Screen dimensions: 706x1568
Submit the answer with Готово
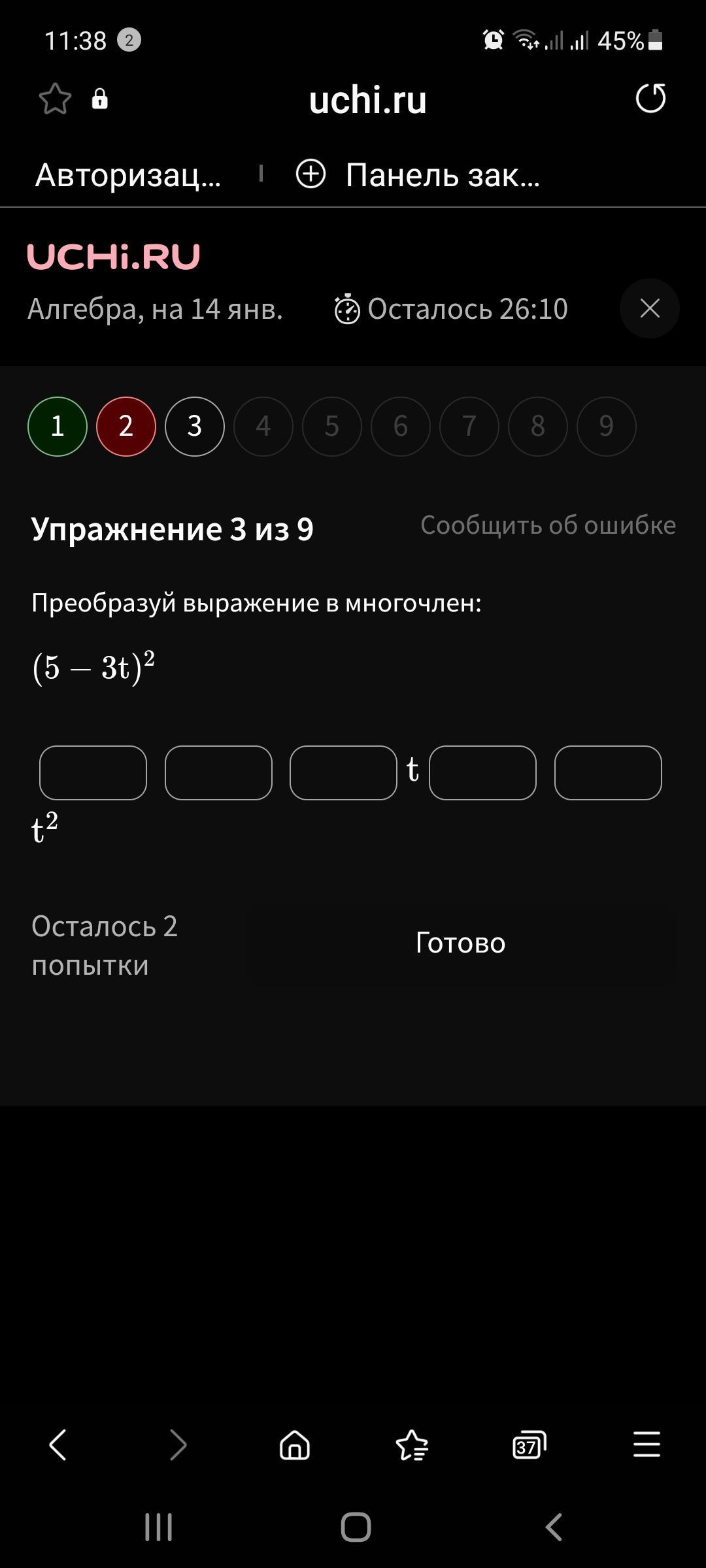pos(460,943)
